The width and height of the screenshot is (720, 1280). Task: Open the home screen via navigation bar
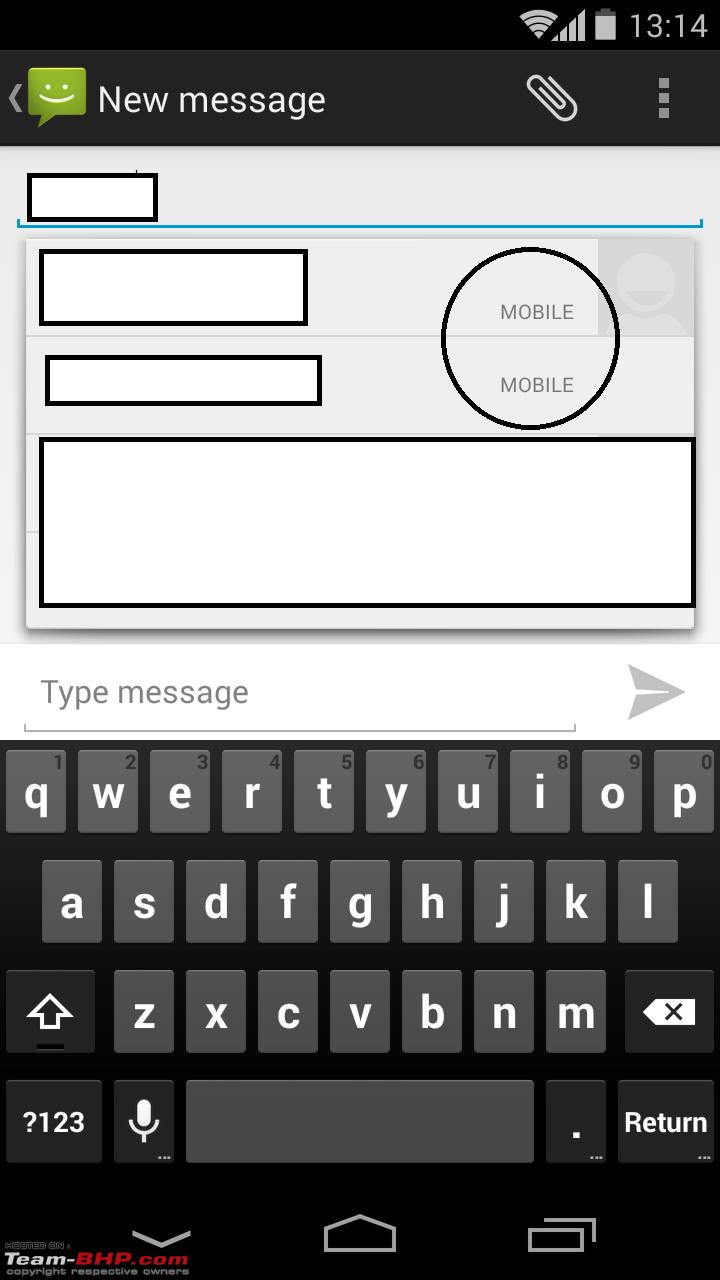coord(360,1234)
